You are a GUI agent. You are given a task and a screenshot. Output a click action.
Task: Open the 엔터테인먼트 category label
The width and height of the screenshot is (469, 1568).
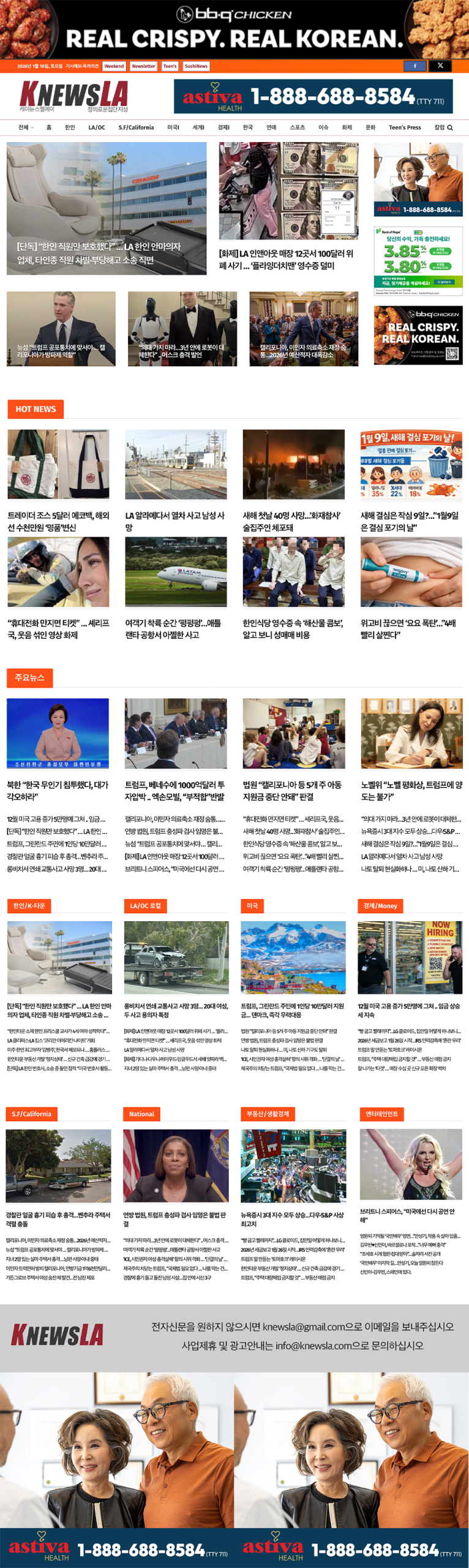381,1114
